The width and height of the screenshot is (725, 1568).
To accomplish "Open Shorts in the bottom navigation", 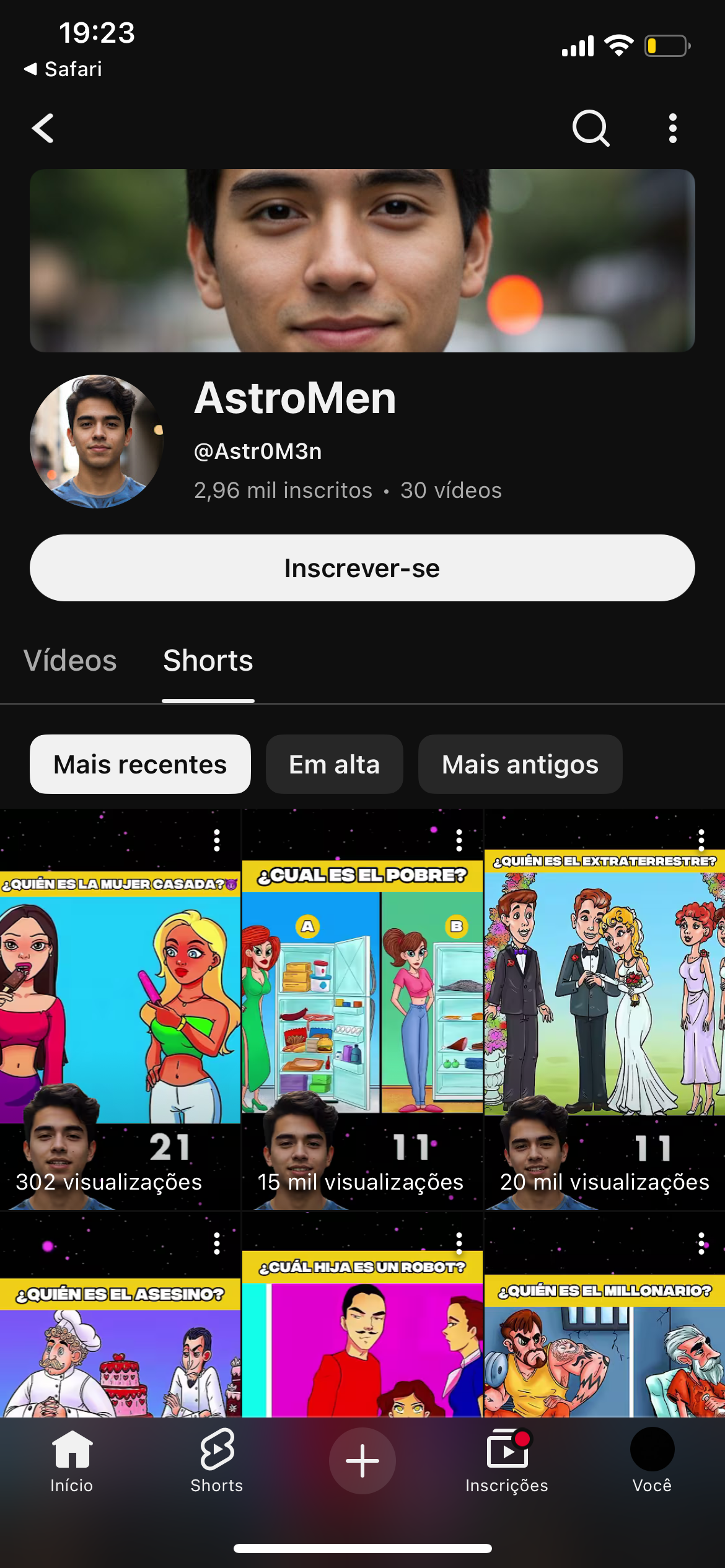I will [217, 1461].
